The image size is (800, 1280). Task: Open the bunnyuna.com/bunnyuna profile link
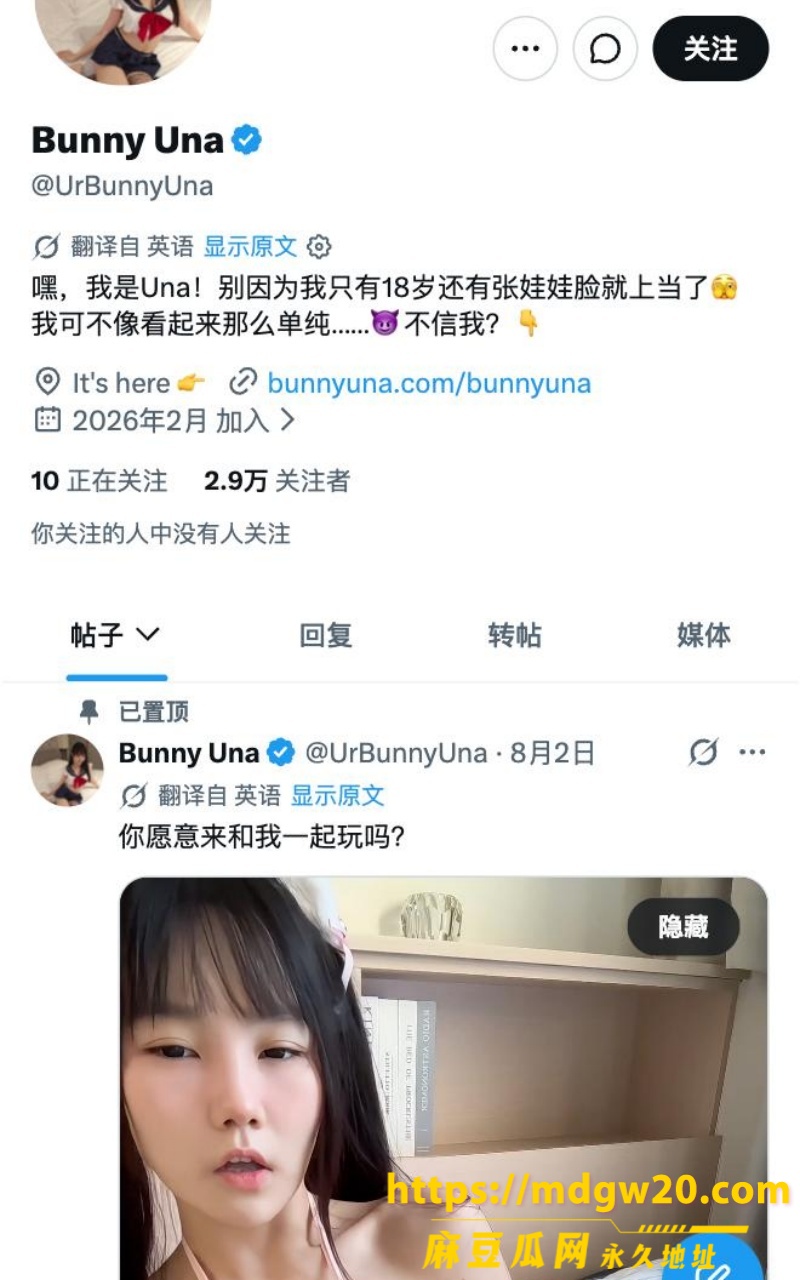[429, 383]
